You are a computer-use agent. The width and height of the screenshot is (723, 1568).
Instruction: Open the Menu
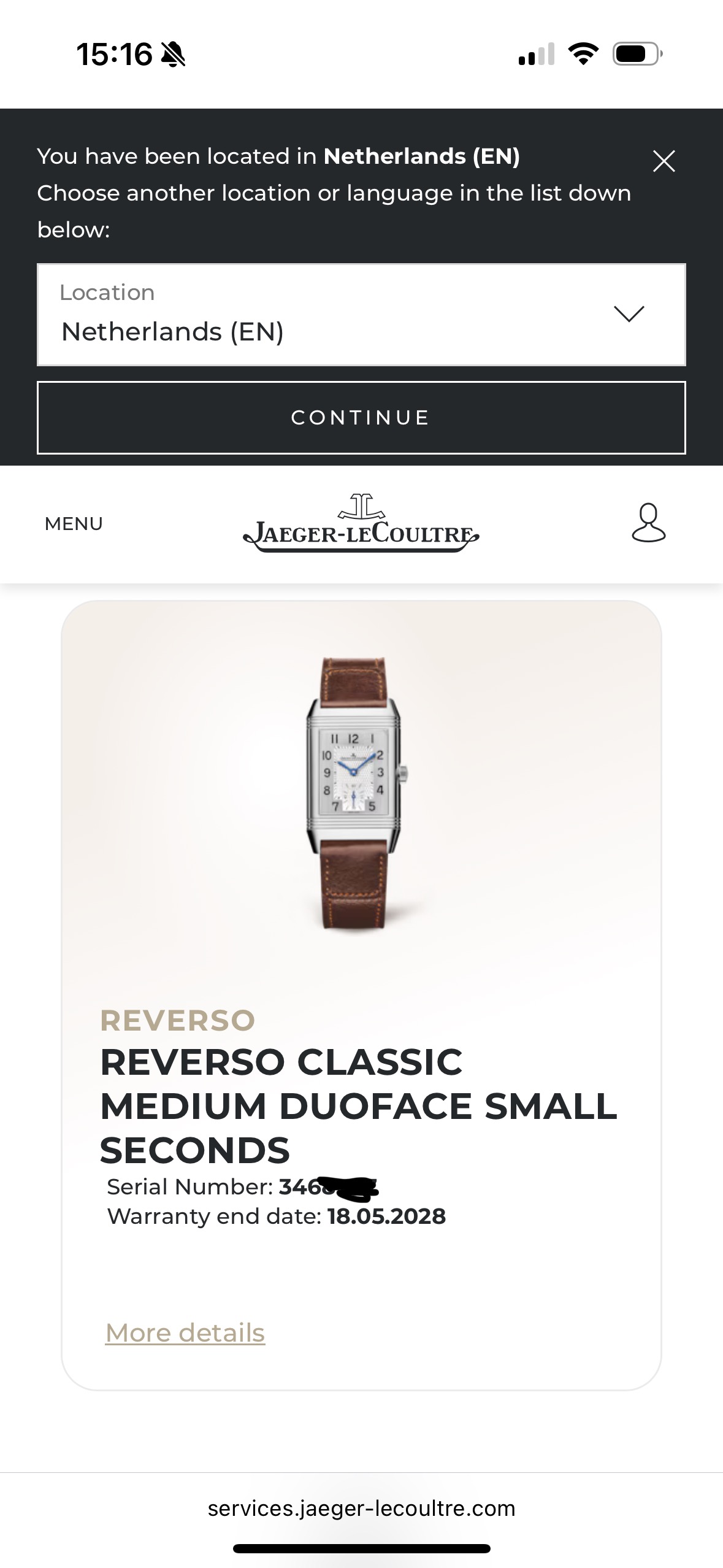[74, 524]
